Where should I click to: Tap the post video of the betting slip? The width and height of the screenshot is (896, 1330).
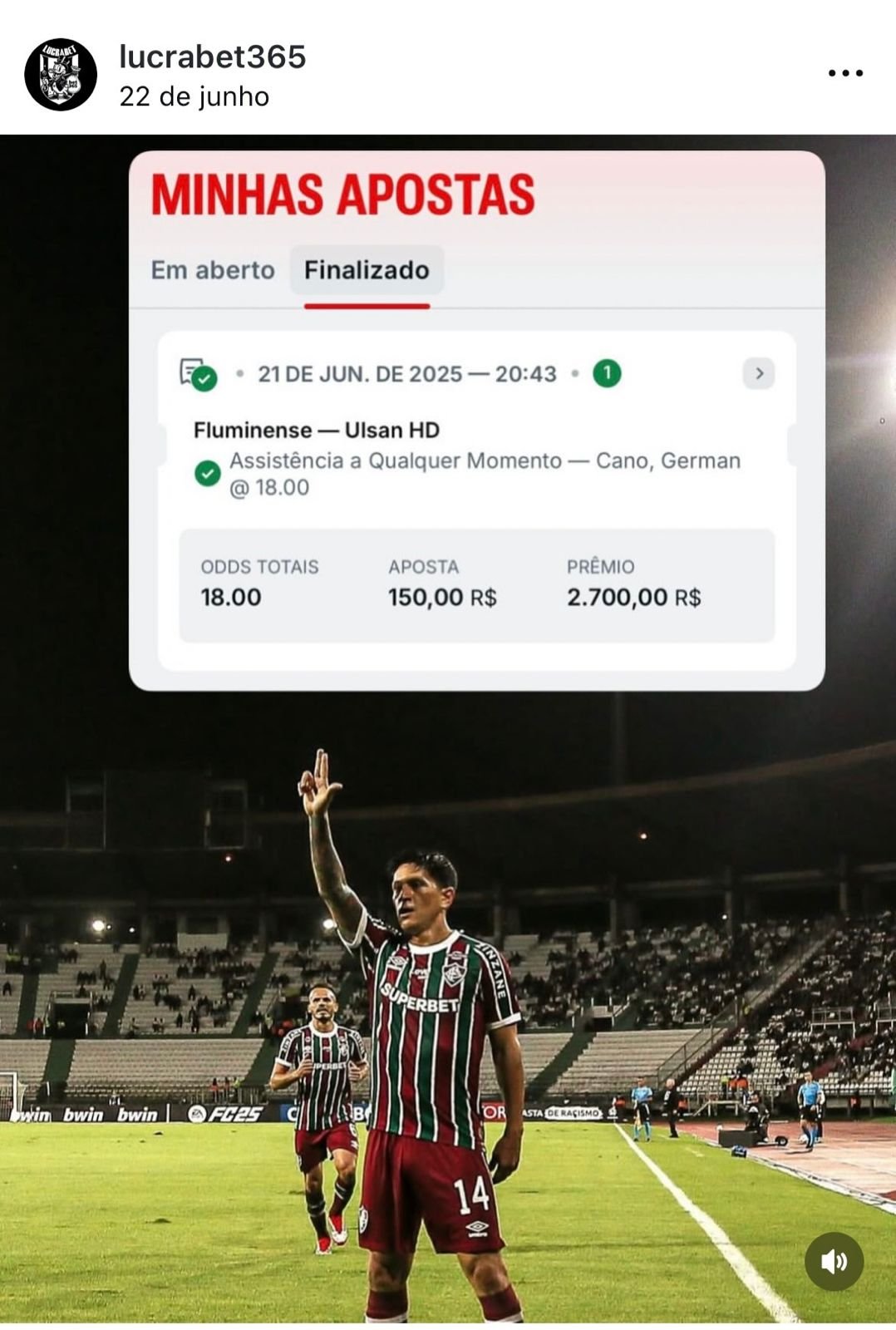point(449,831)
